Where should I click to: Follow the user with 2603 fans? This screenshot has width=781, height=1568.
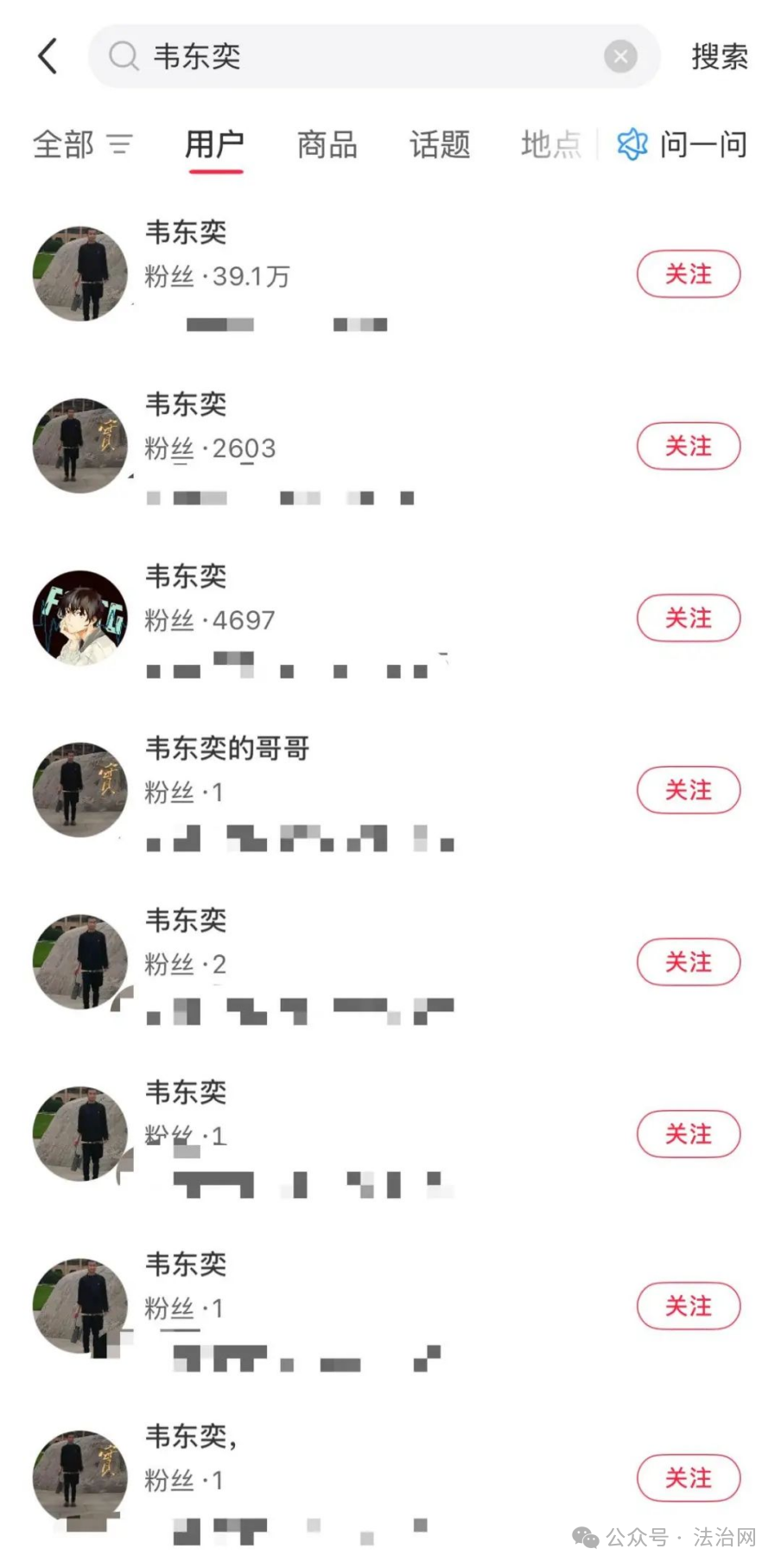click(689, 446)
